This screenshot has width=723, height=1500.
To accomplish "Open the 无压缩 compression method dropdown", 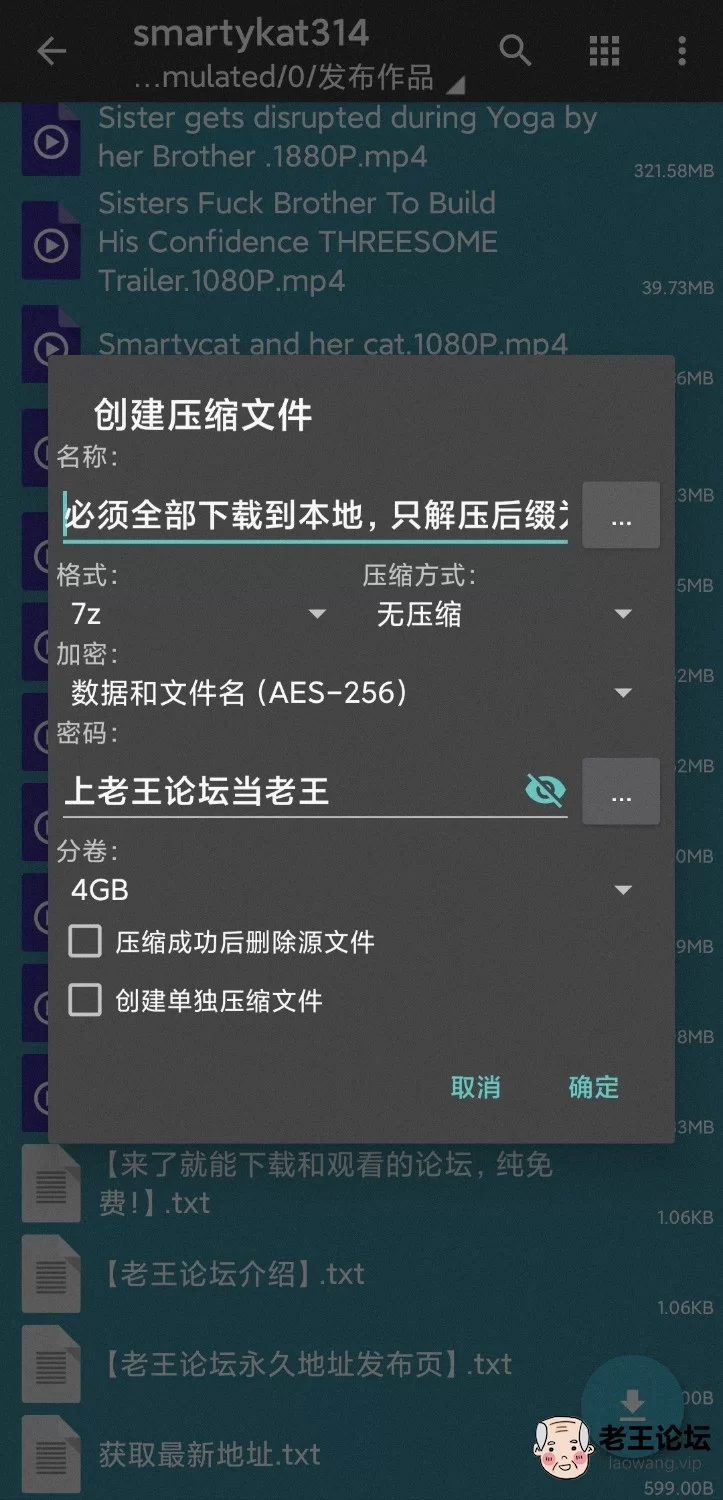I will click(x=504, y=613).
